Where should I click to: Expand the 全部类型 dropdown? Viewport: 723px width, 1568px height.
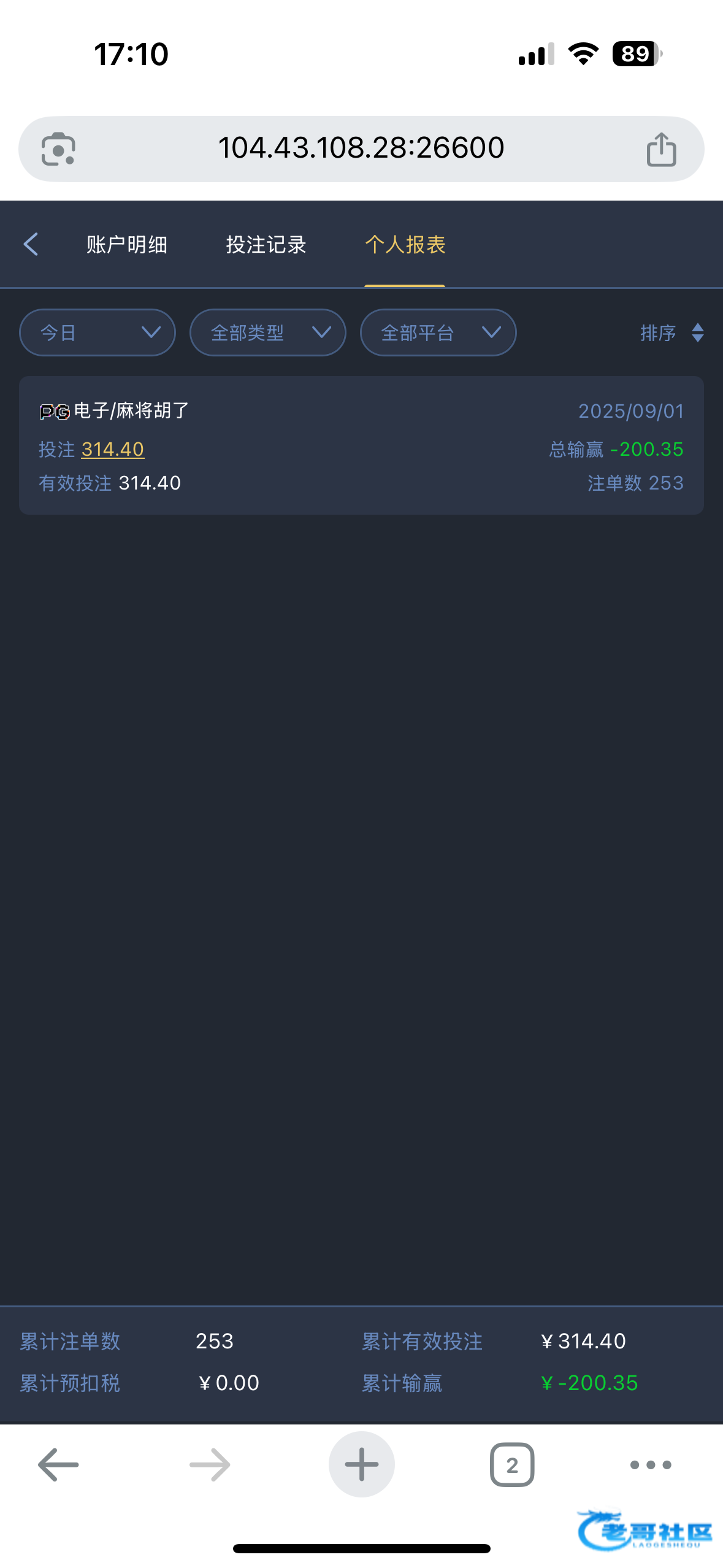tap(268, 332)
